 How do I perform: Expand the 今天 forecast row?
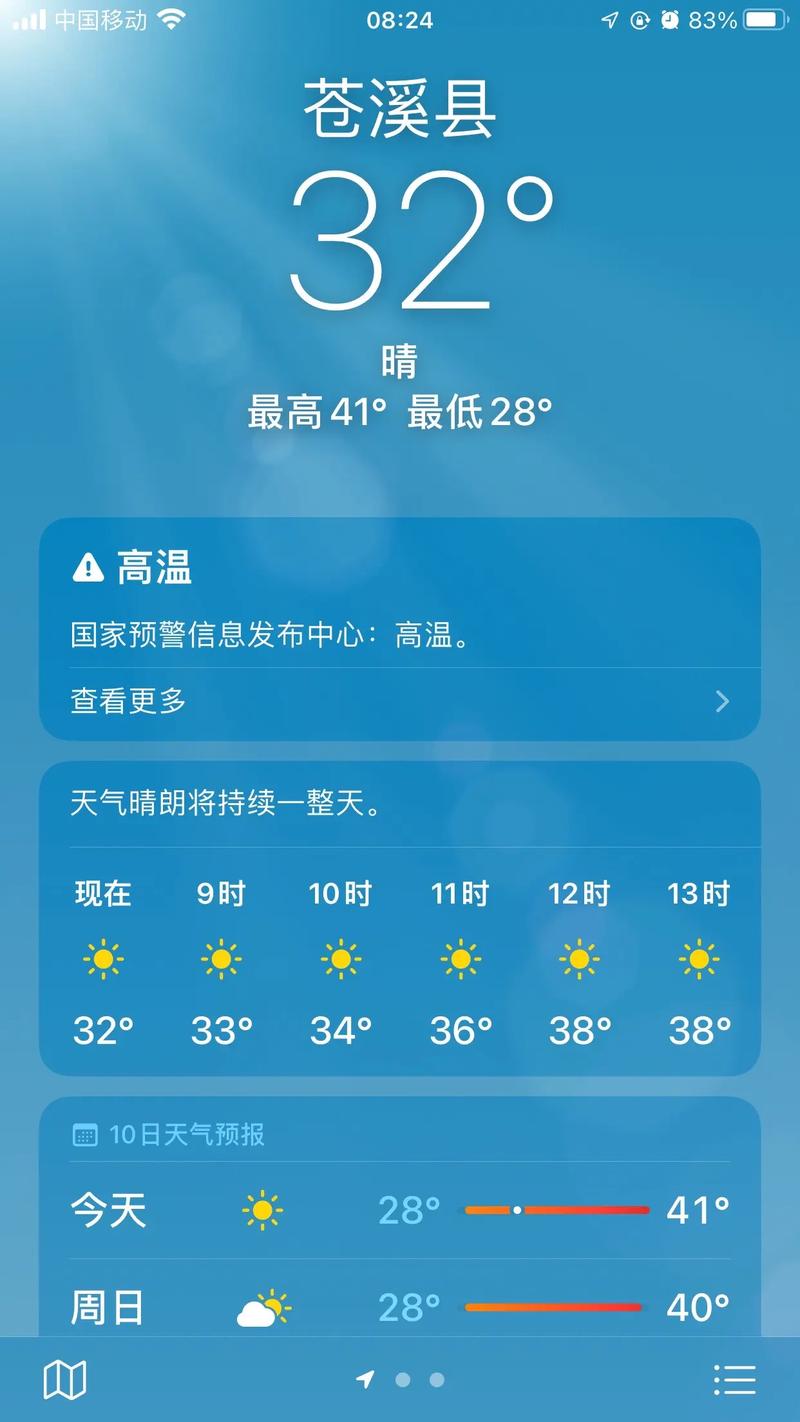point(400,1210)
